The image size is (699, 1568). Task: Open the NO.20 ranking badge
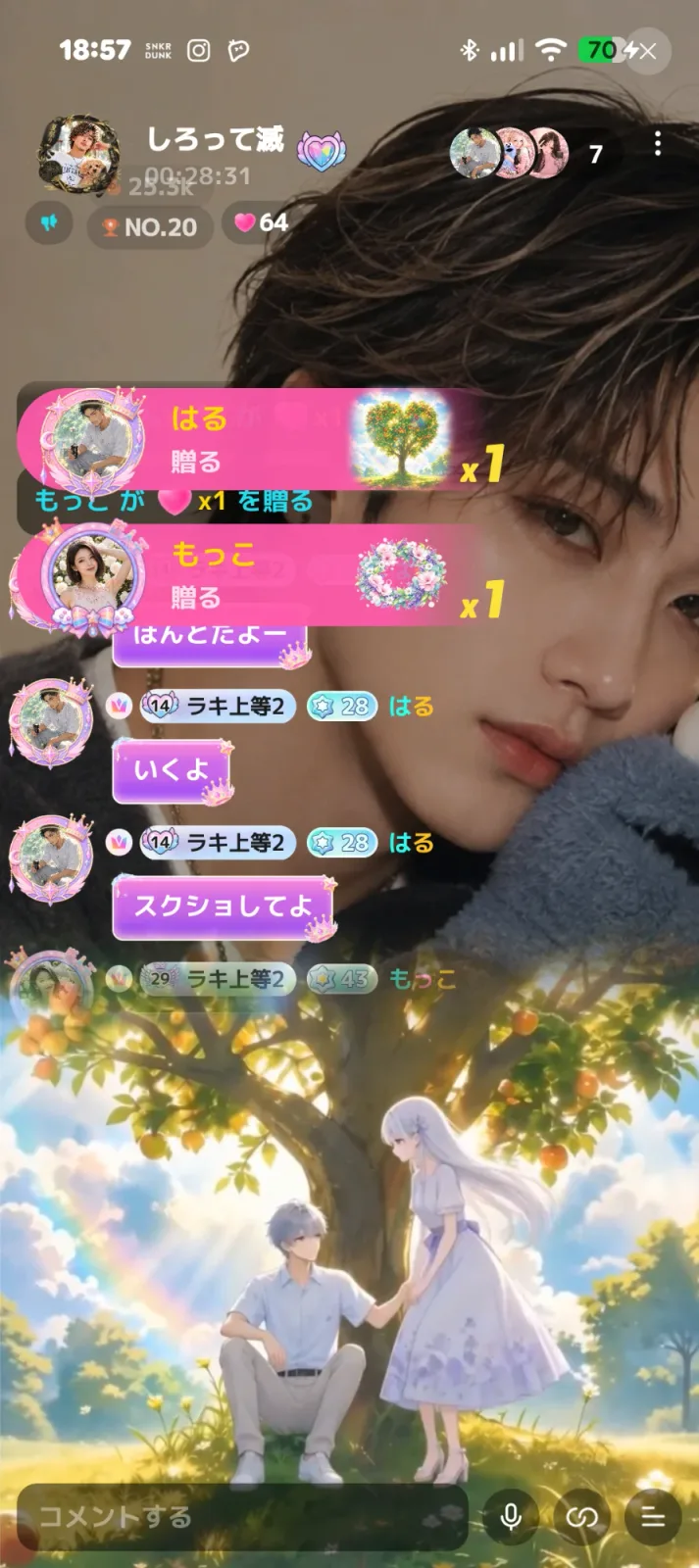[150, 227]
